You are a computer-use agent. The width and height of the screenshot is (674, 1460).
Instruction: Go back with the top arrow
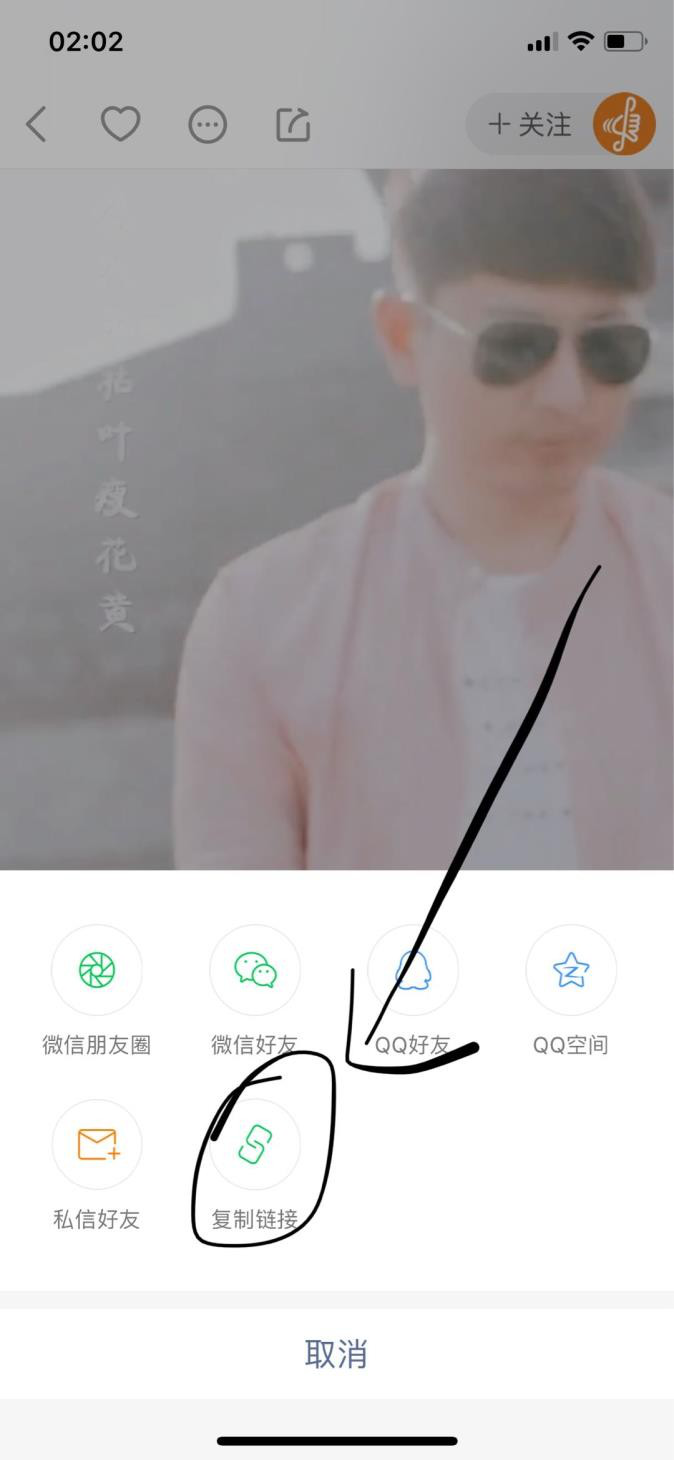pyautogui.click(x=37, y=125)
